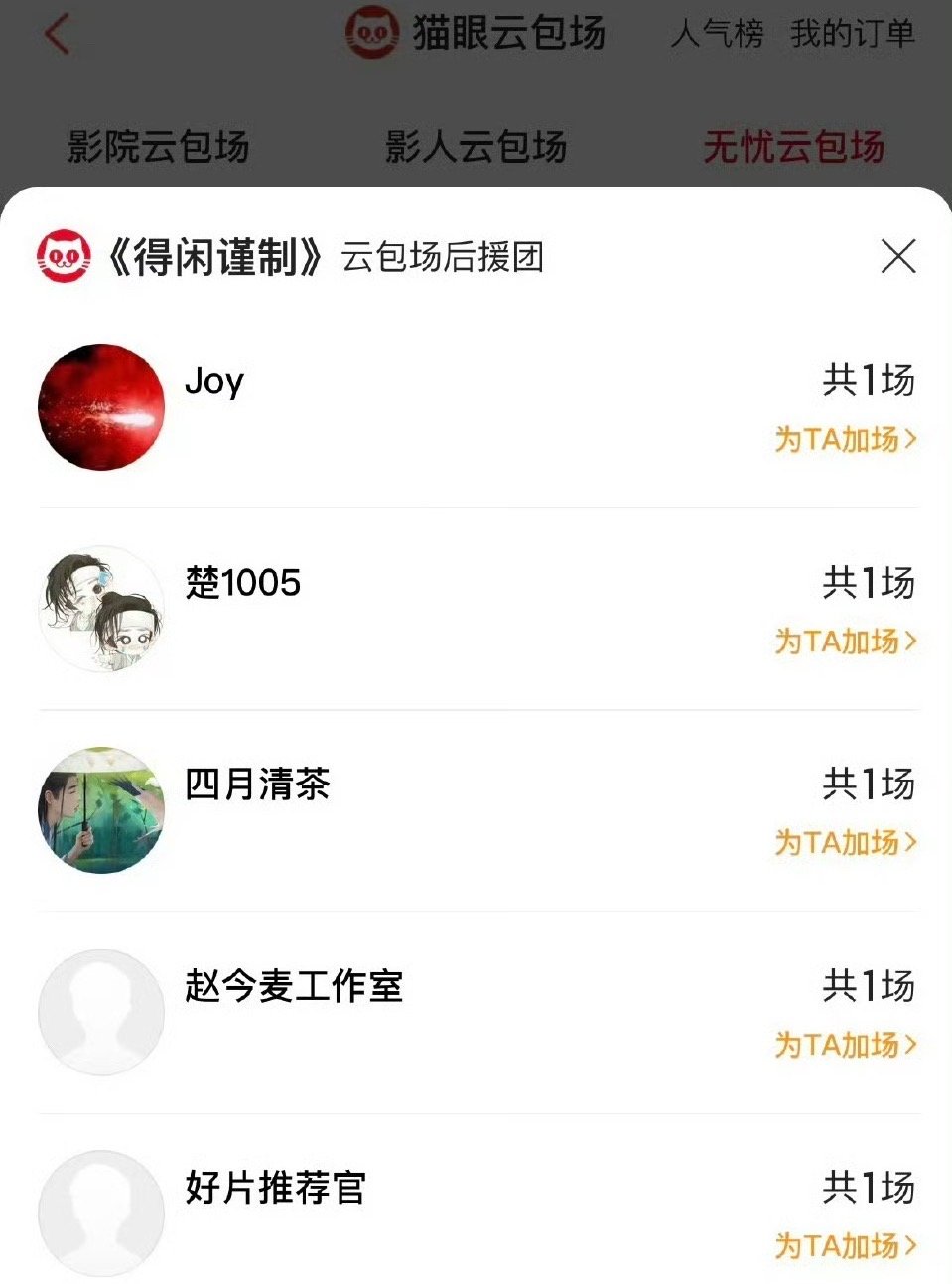Select the 共1场 label next to Joy
Viewport: 952px width, 1284px height.
pos(871,382)
